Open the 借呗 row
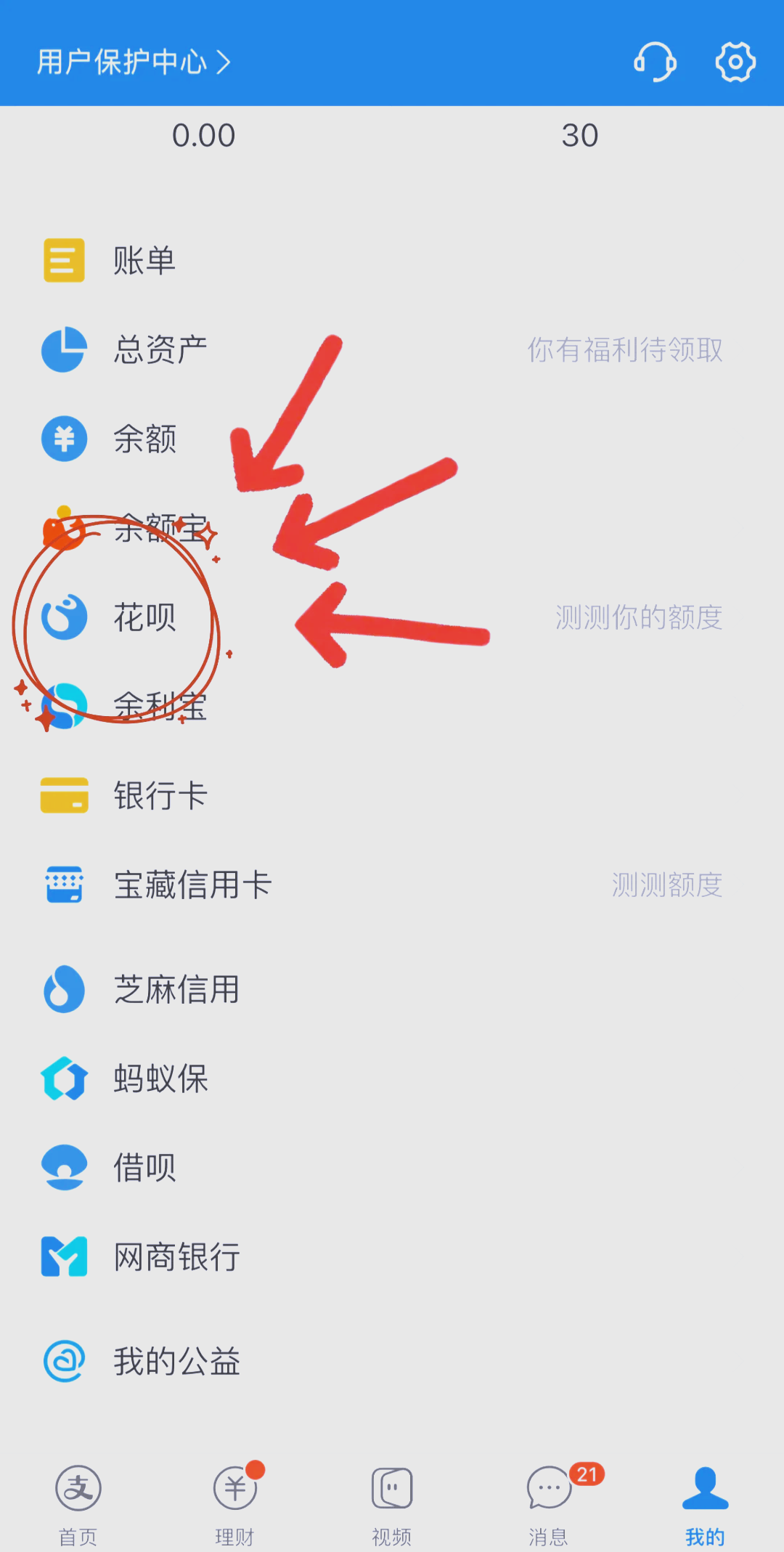Image resolution: width=784 pixels, height=1552 pixels. coord(392,1168)
